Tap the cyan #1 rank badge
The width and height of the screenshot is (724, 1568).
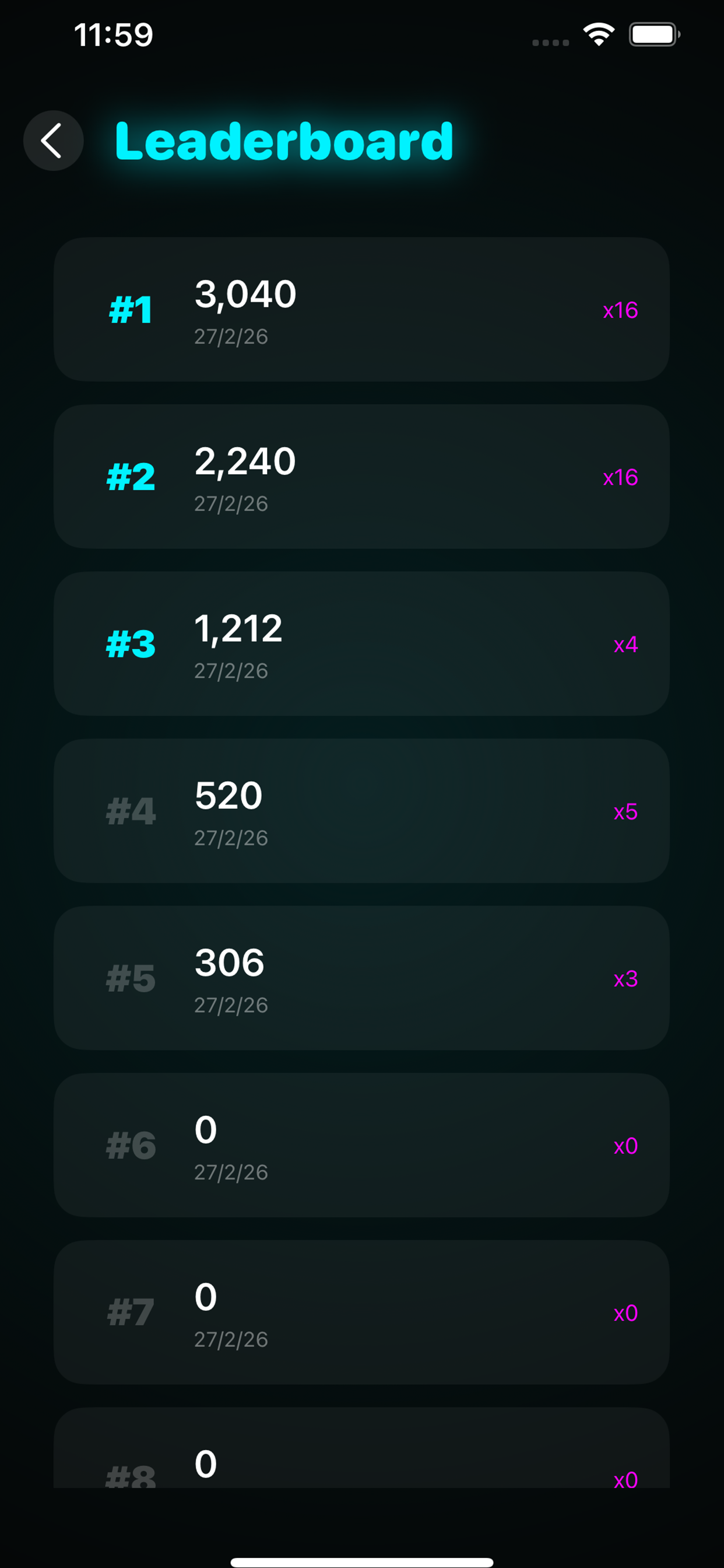coord(129,309)
